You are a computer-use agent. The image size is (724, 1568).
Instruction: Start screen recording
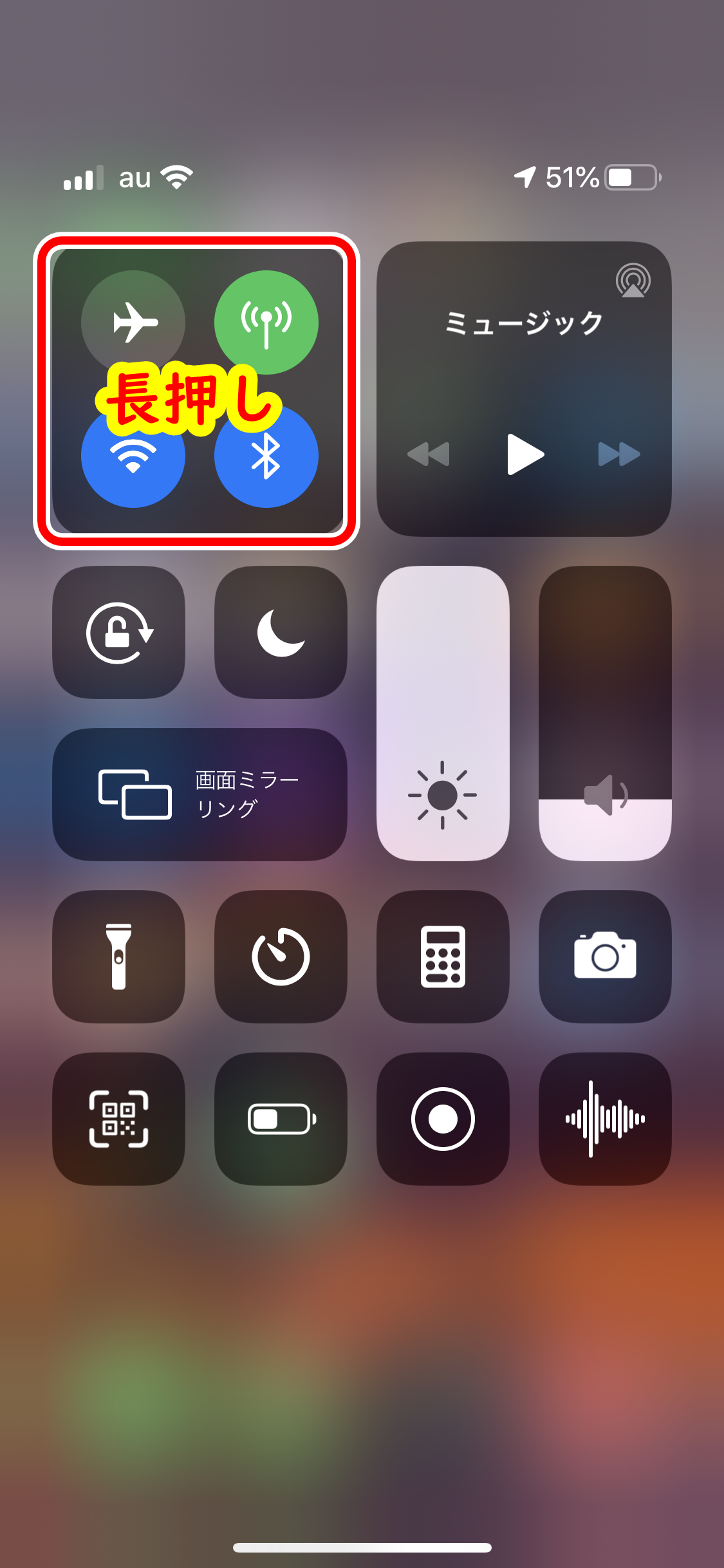coord(443,1119)
